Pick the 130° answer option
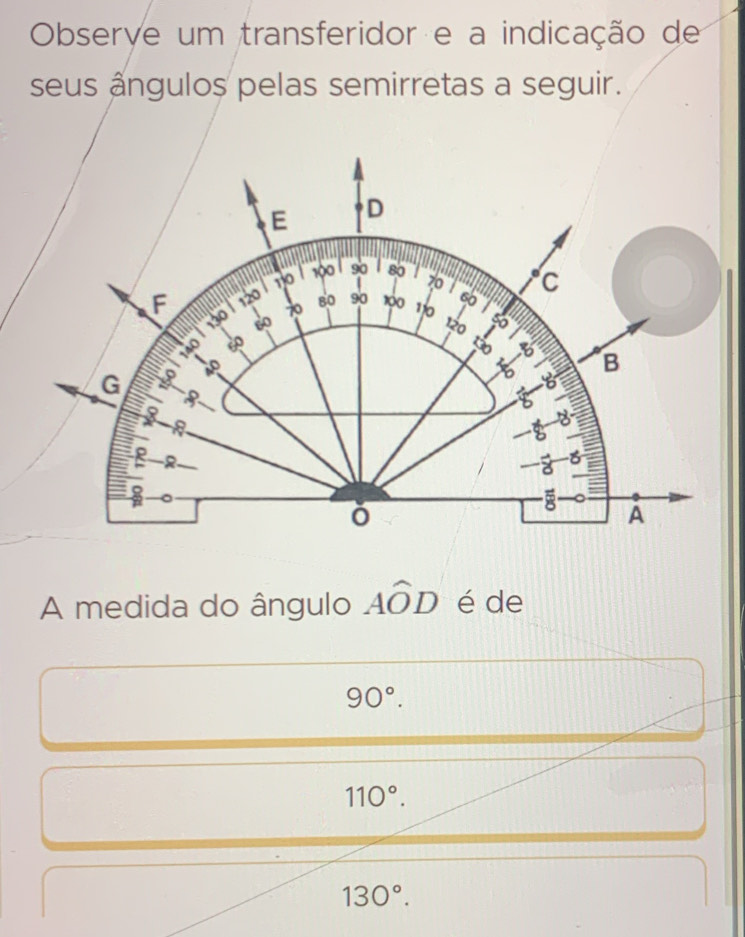 coord(373,893)
